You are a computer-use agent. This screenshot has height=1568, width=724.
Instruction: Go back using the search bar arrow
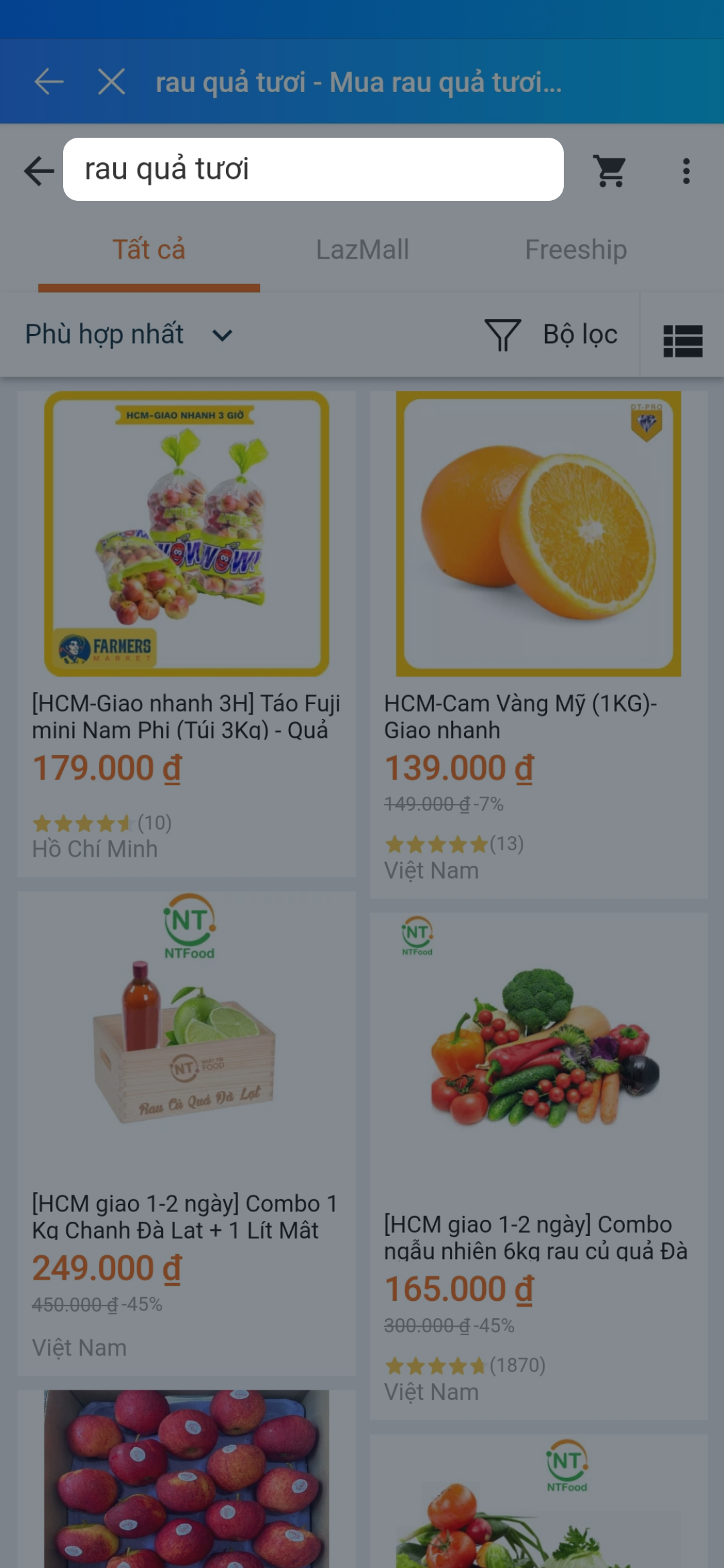(38, 171)
